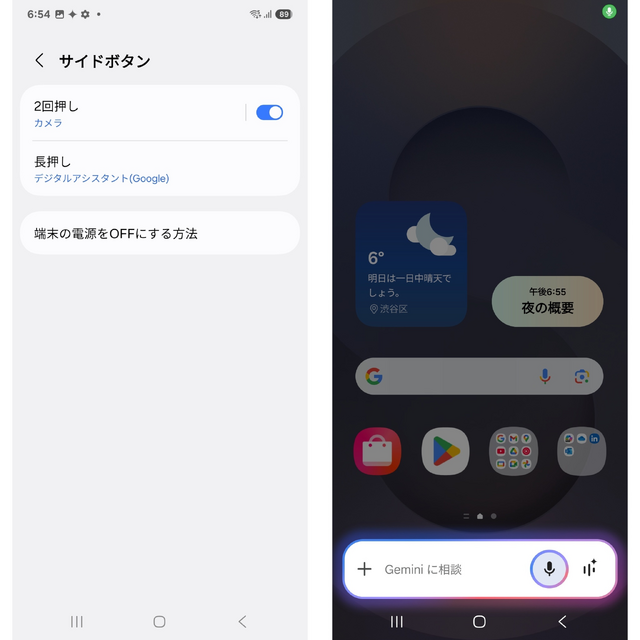Screen dimensions: 640x640
Task: Open the Google apps folder
Action: coord(513,452)
